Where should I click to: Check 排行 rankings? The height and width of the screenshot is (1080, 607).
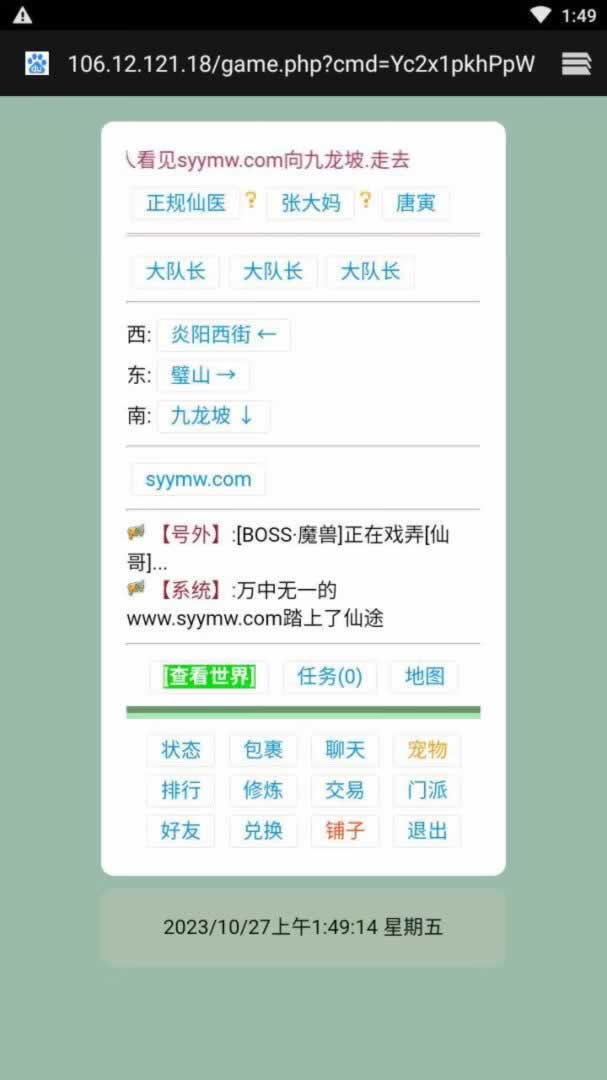tap(181, 790)
